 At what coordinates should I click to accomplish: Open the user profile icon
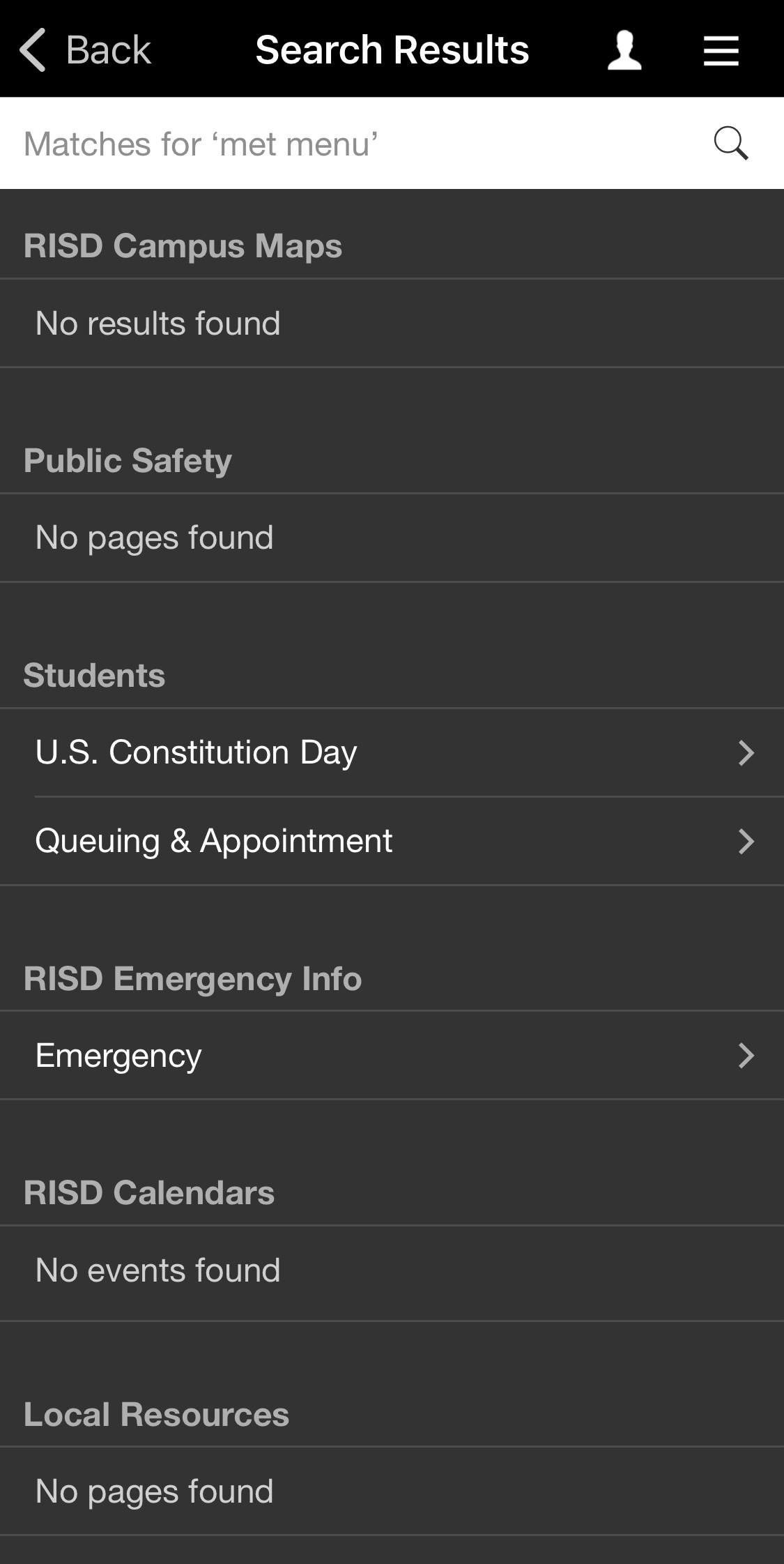tap(624, 50)
